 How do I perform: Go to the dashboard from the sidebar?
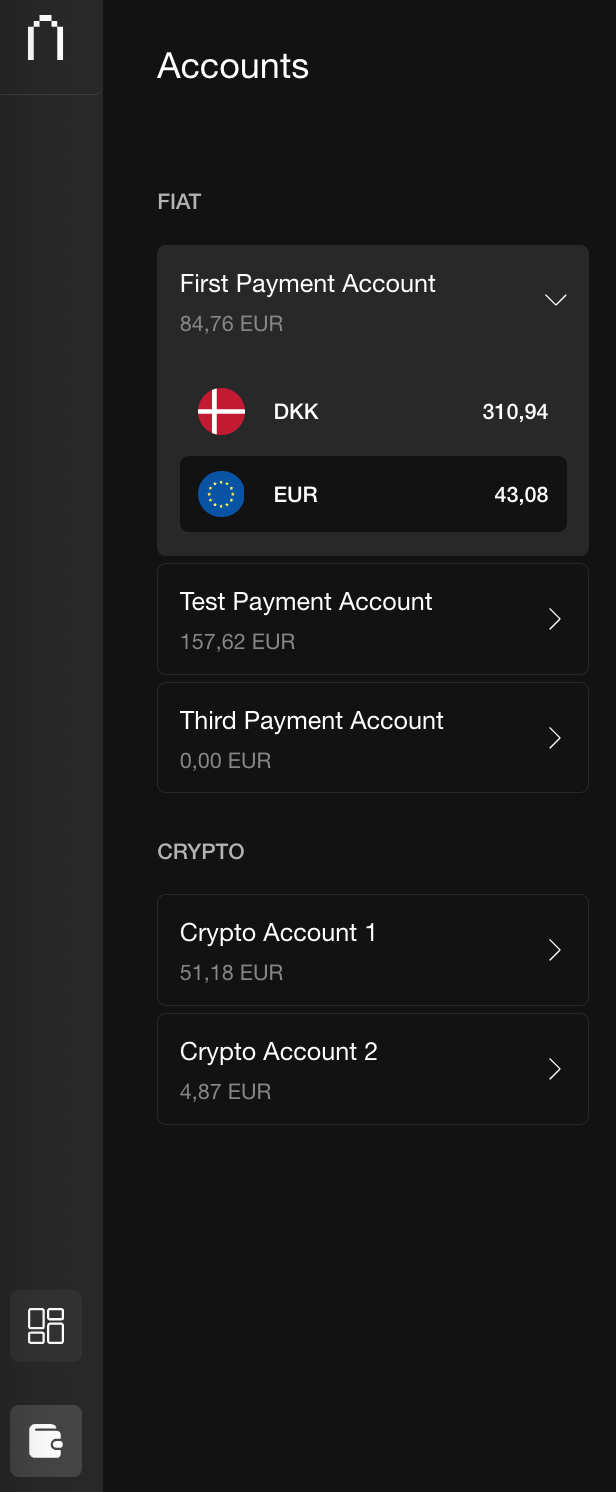click(46, 1326)
